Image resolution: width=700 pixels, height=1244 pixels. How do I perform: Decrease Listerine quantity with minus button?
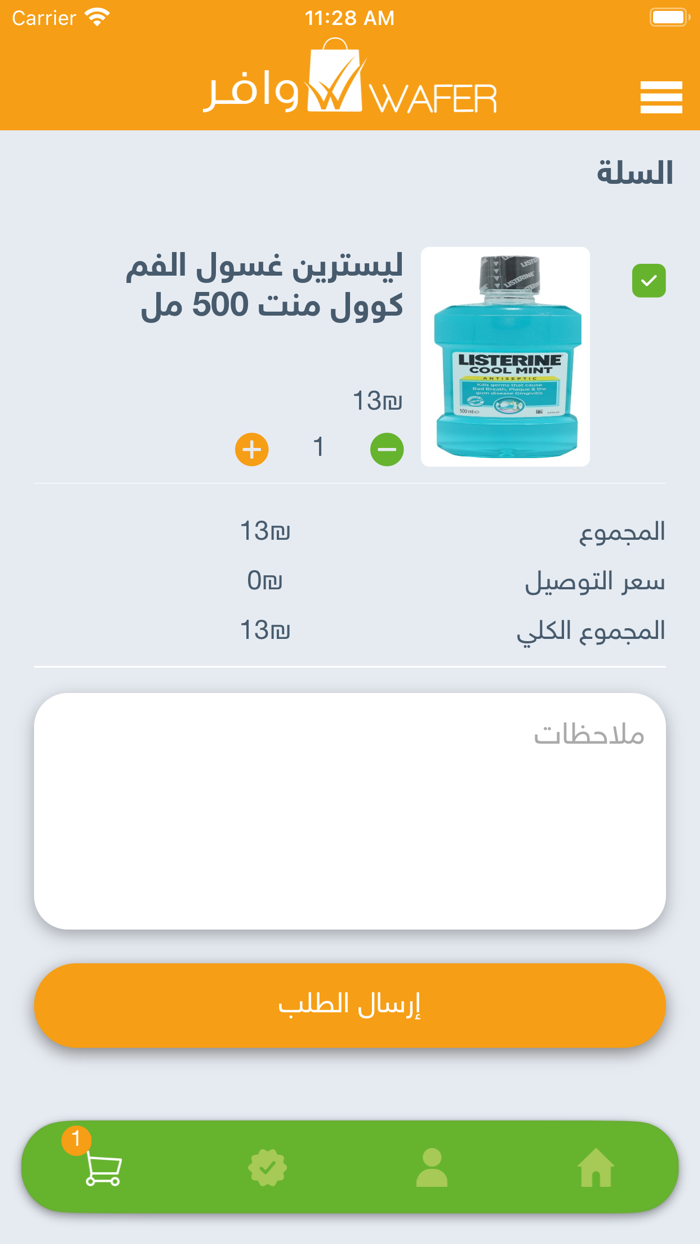387,450
